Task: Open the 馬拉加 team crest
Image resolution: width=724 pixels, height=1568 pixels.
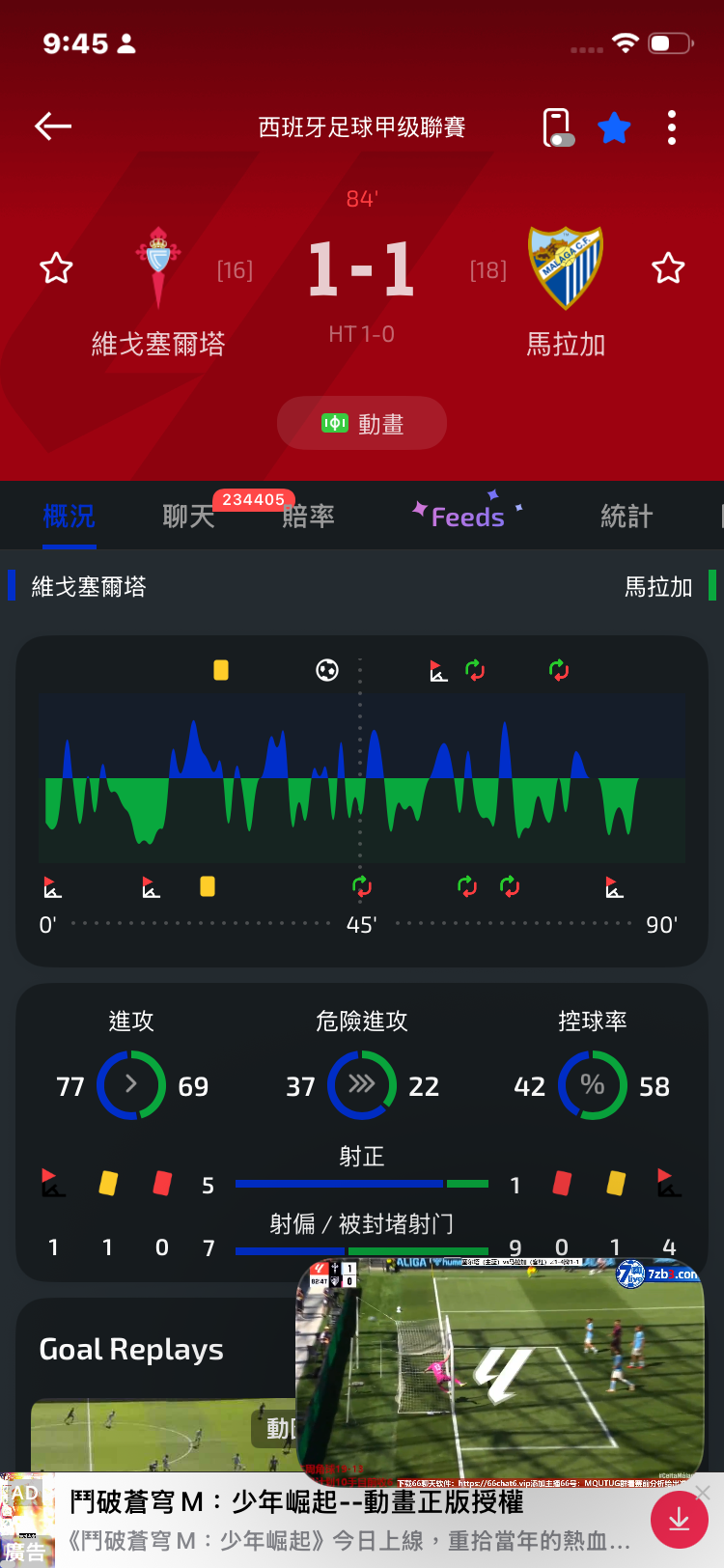Action: 566,267
